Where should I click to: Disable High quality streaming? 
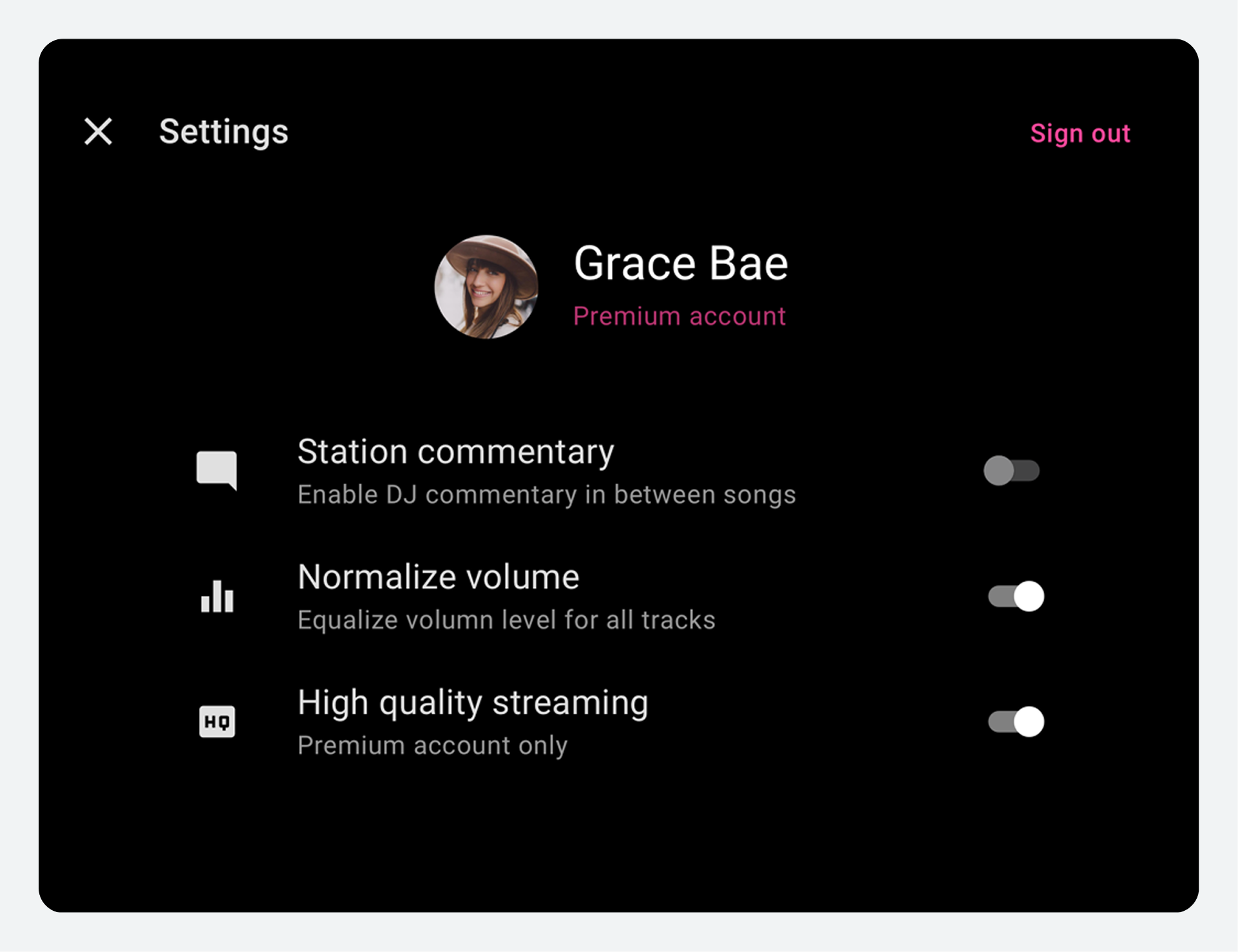coord(1016,721)
